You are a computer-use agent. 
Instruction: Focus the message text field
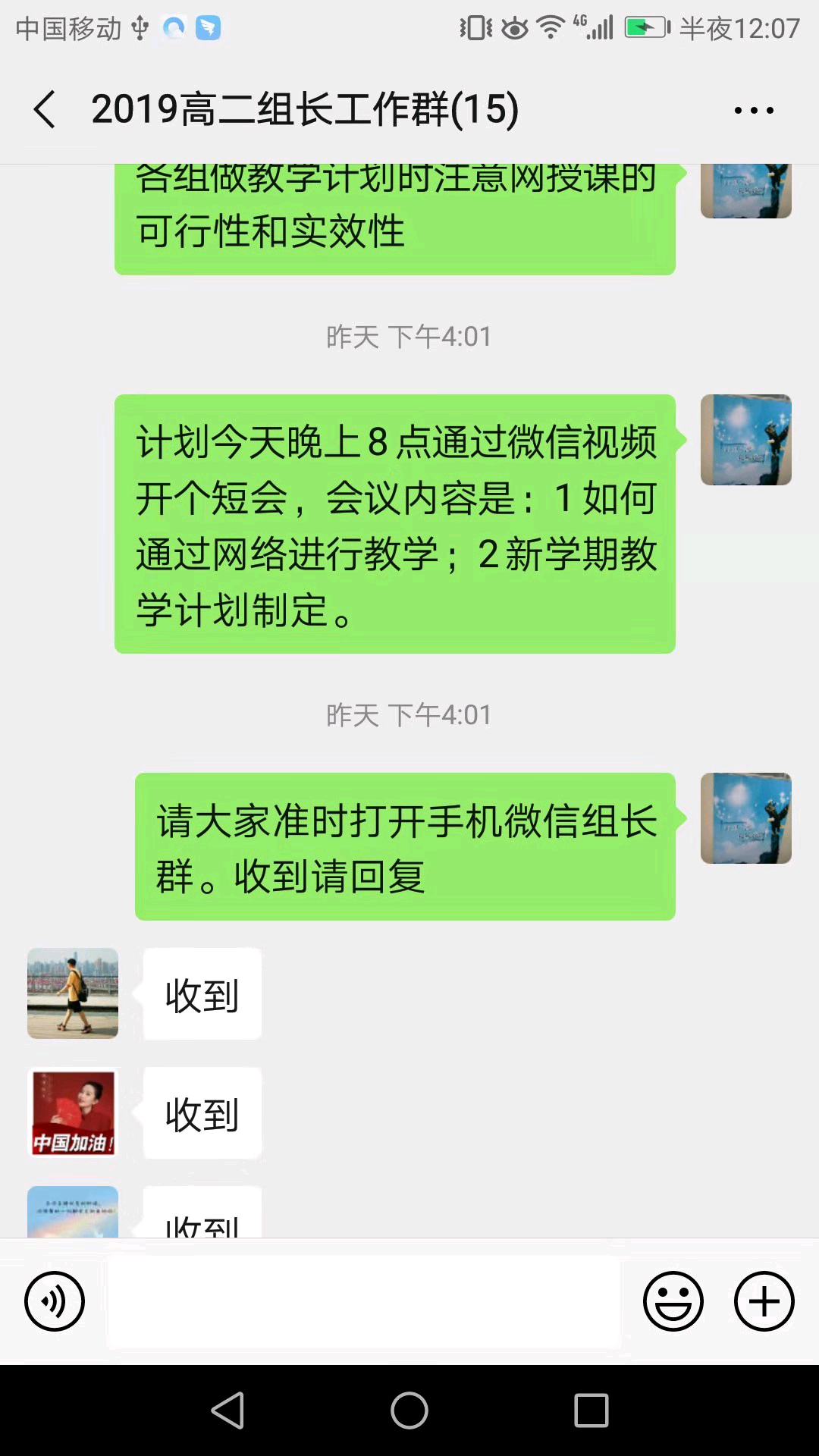364,1301
